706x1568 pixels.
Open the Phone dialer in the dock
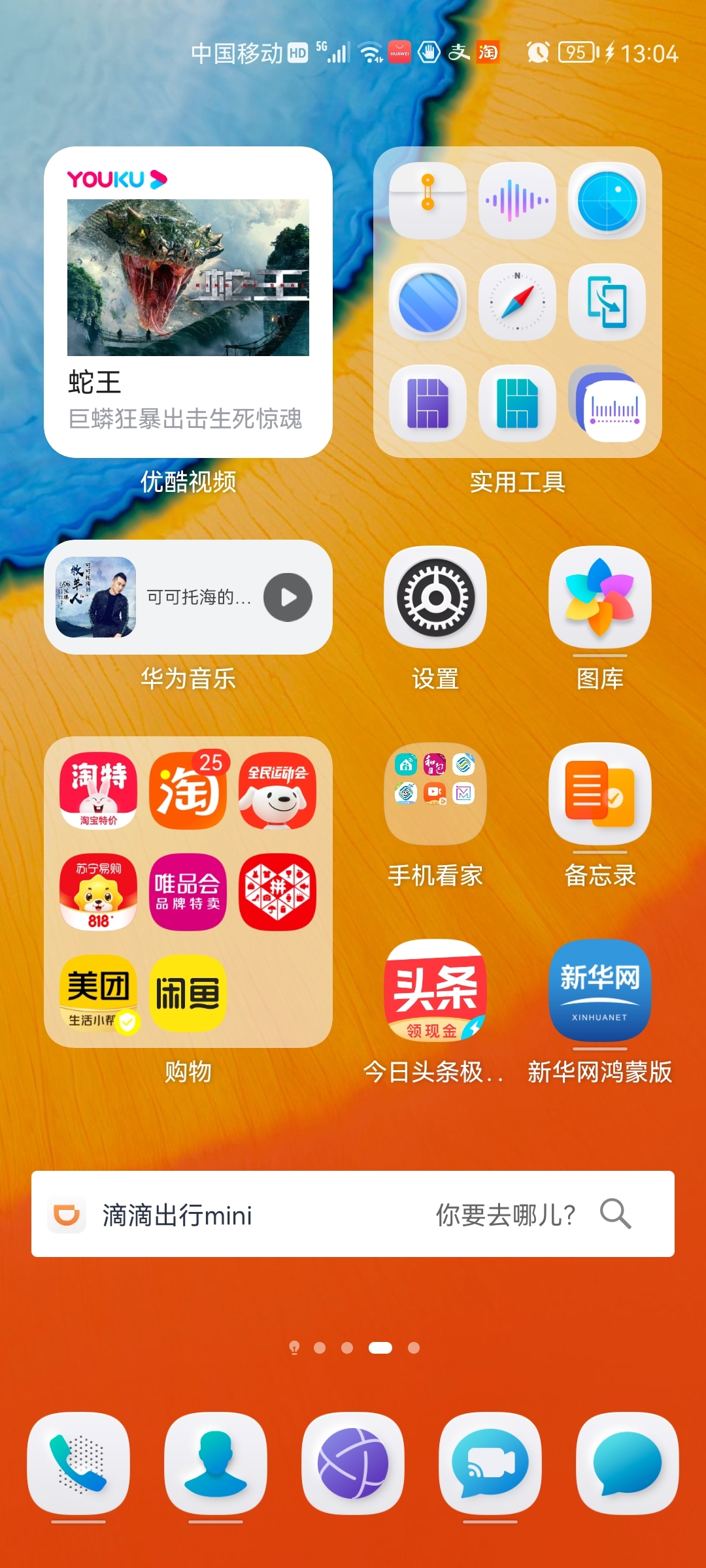pos(78,1463)
